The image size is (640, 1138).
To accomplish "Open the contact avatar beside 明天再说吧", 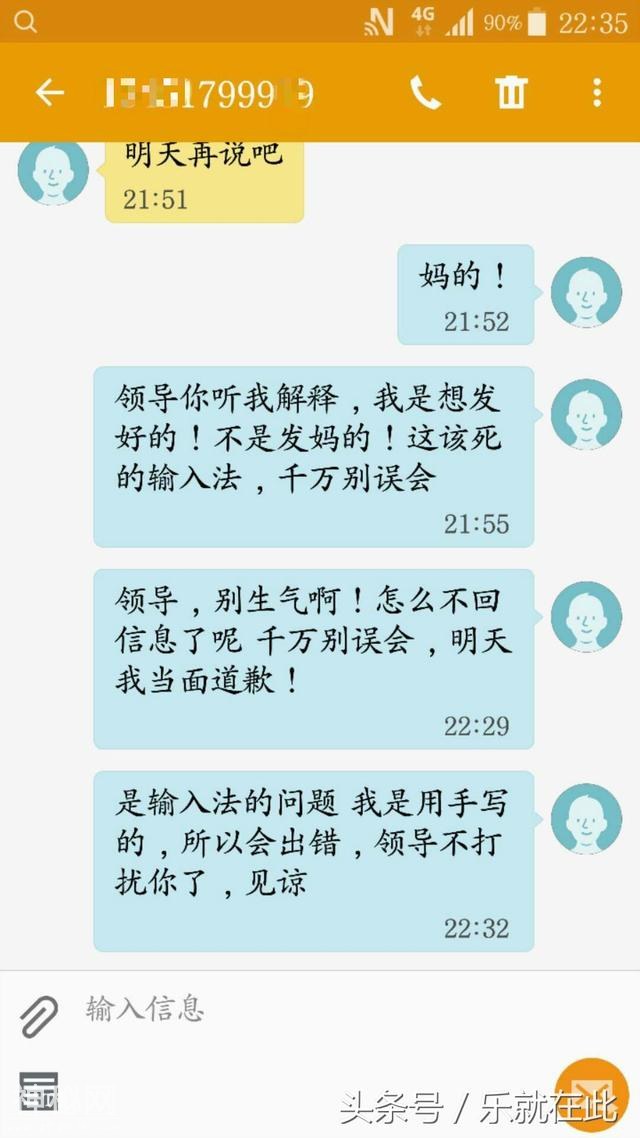I will tap(53, 171).
